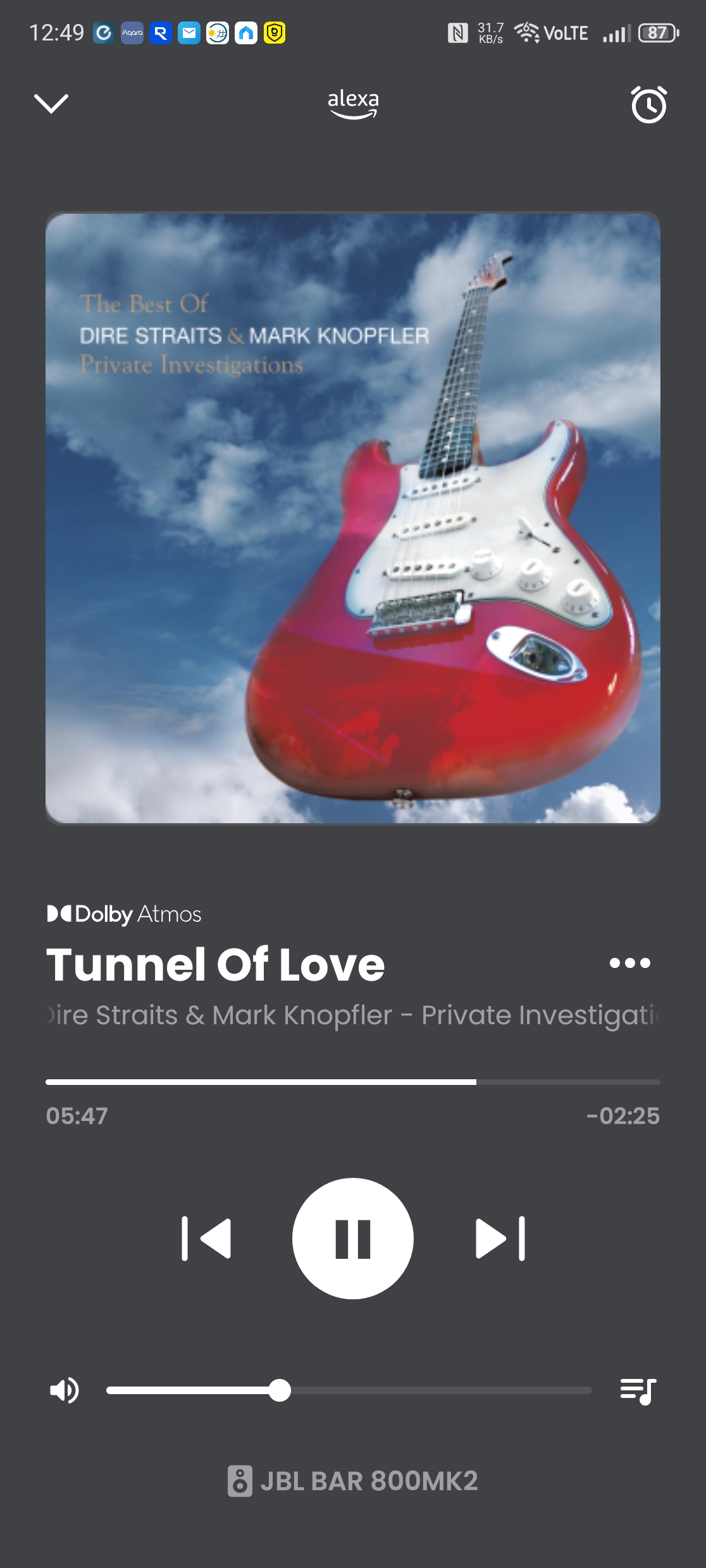Viewport: 706px width, 1568px height.
Task: Open the sleep timer
Action: (648, 104)
